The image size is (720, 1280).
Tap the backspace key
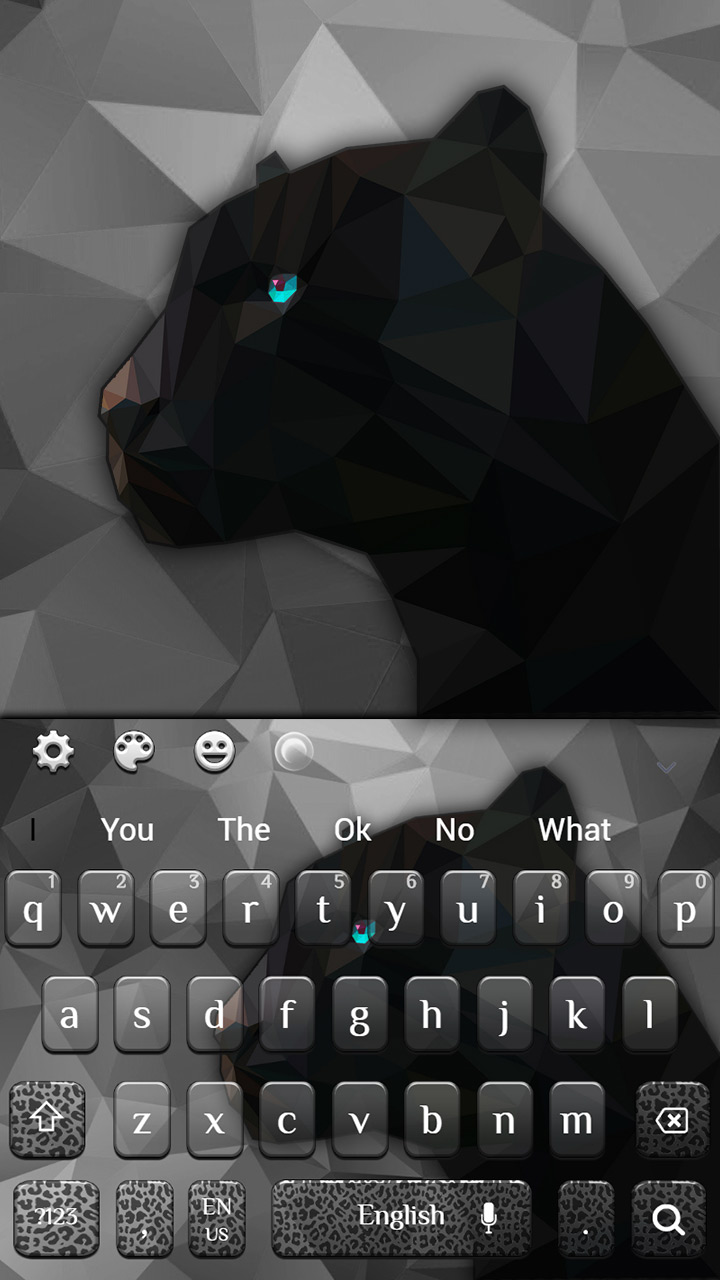[673, 1120]
